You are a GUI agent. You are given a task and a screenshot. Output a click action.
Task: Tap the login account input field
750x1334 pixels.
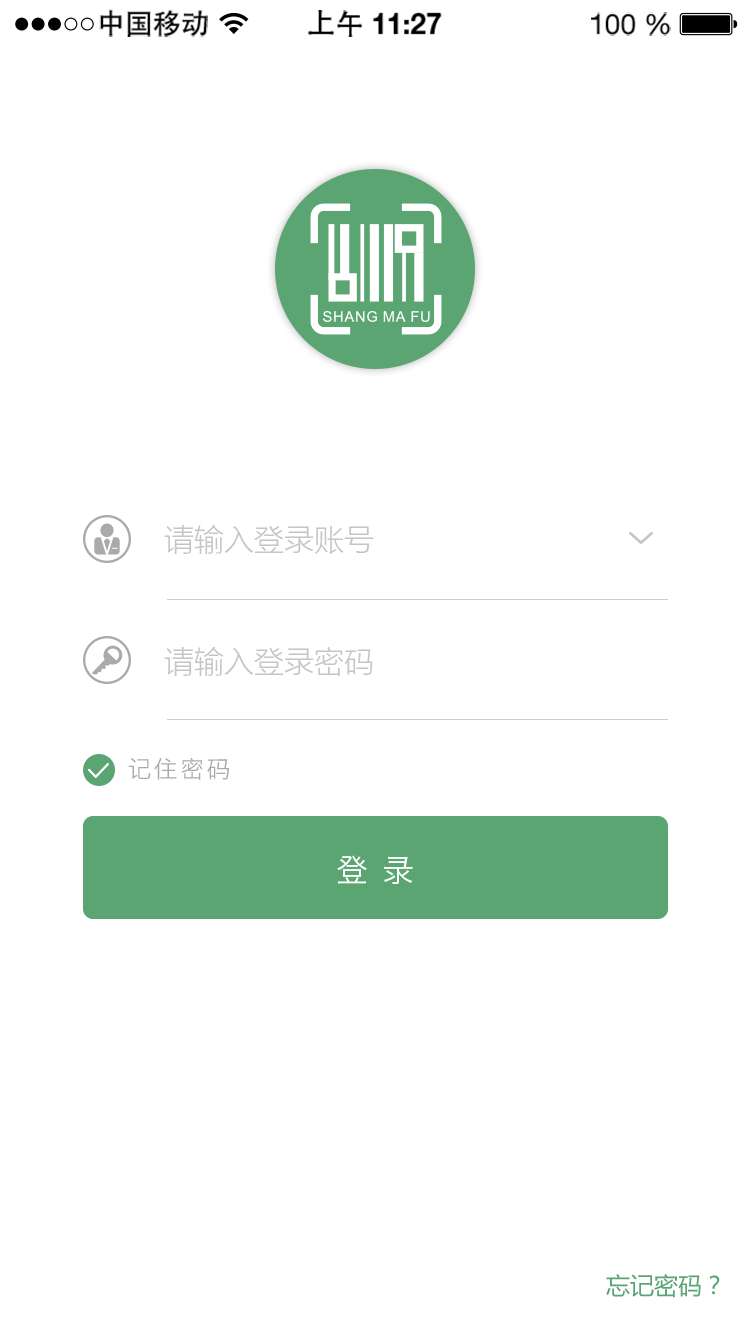pos(390,541)
